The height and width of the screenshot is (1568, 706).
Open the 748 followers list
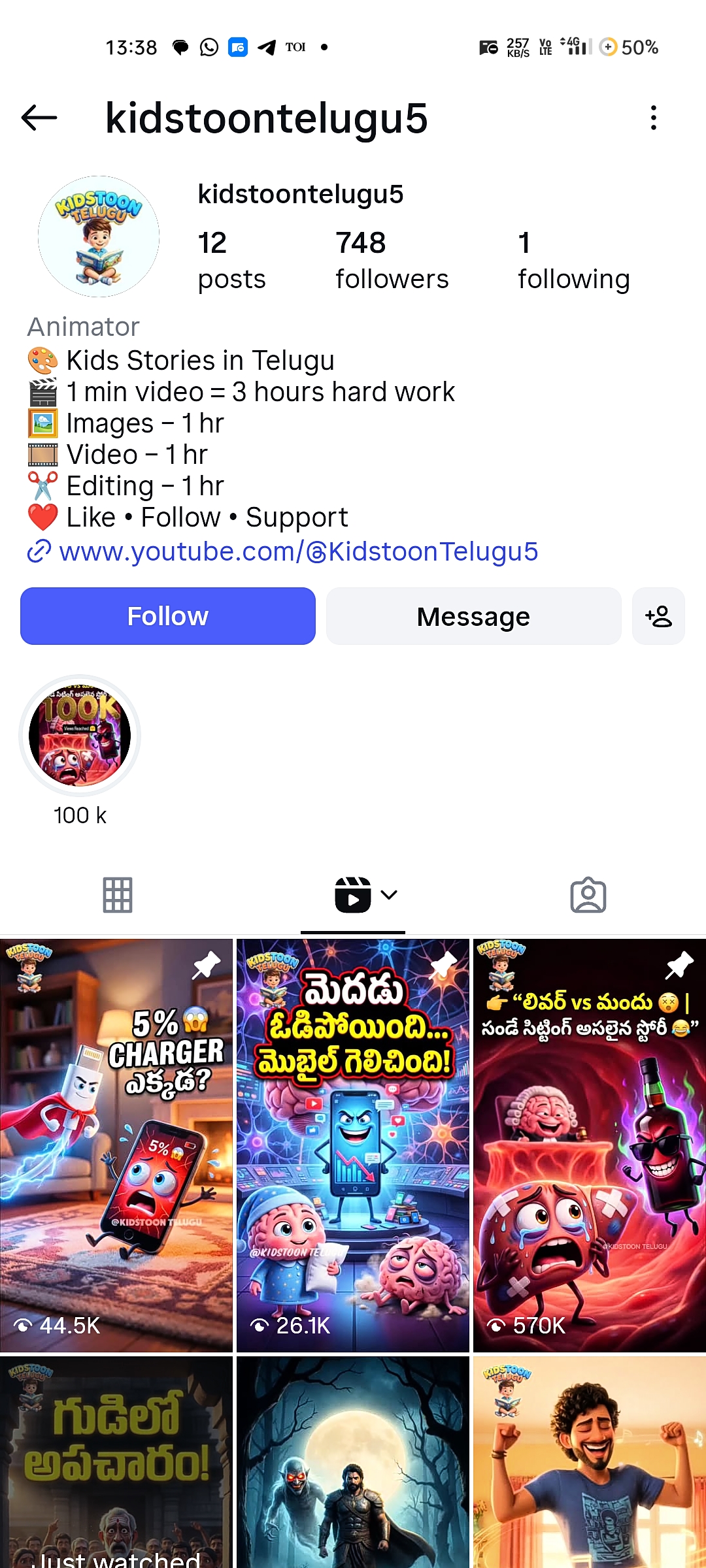pos(392,260)
